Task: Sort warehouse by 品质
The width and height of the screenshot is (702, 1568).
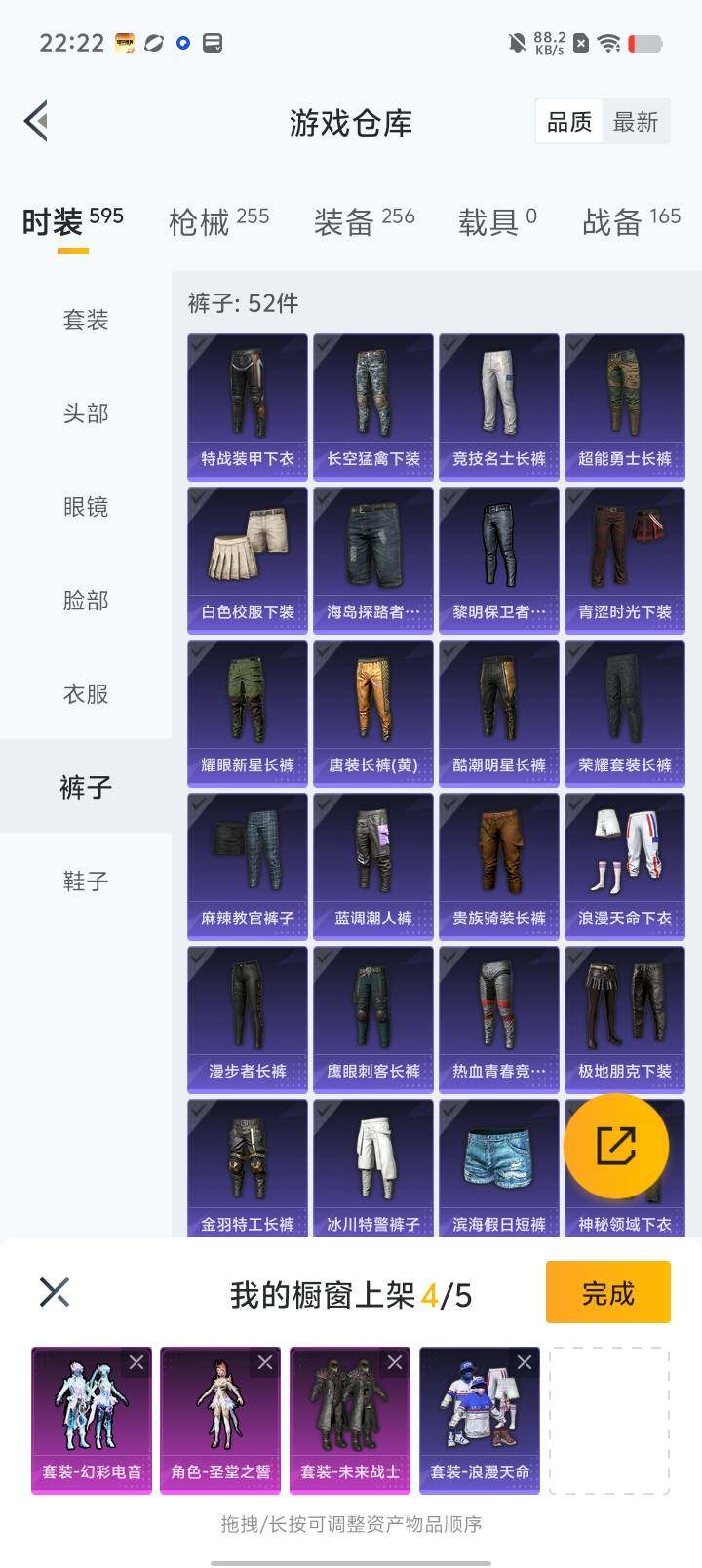Action: pos(569,122)
